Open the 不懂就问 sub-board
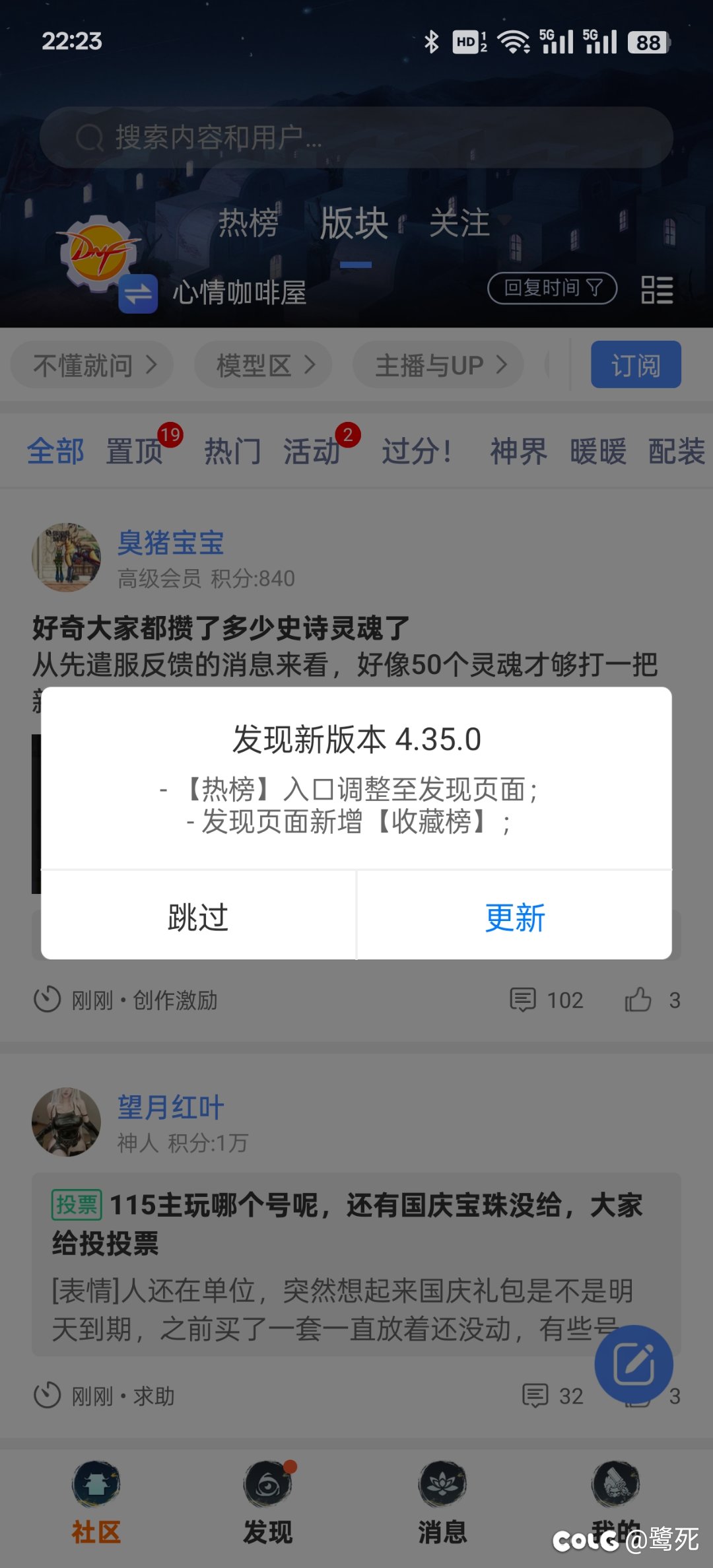The image size is (713, 1568). point(92,364)
